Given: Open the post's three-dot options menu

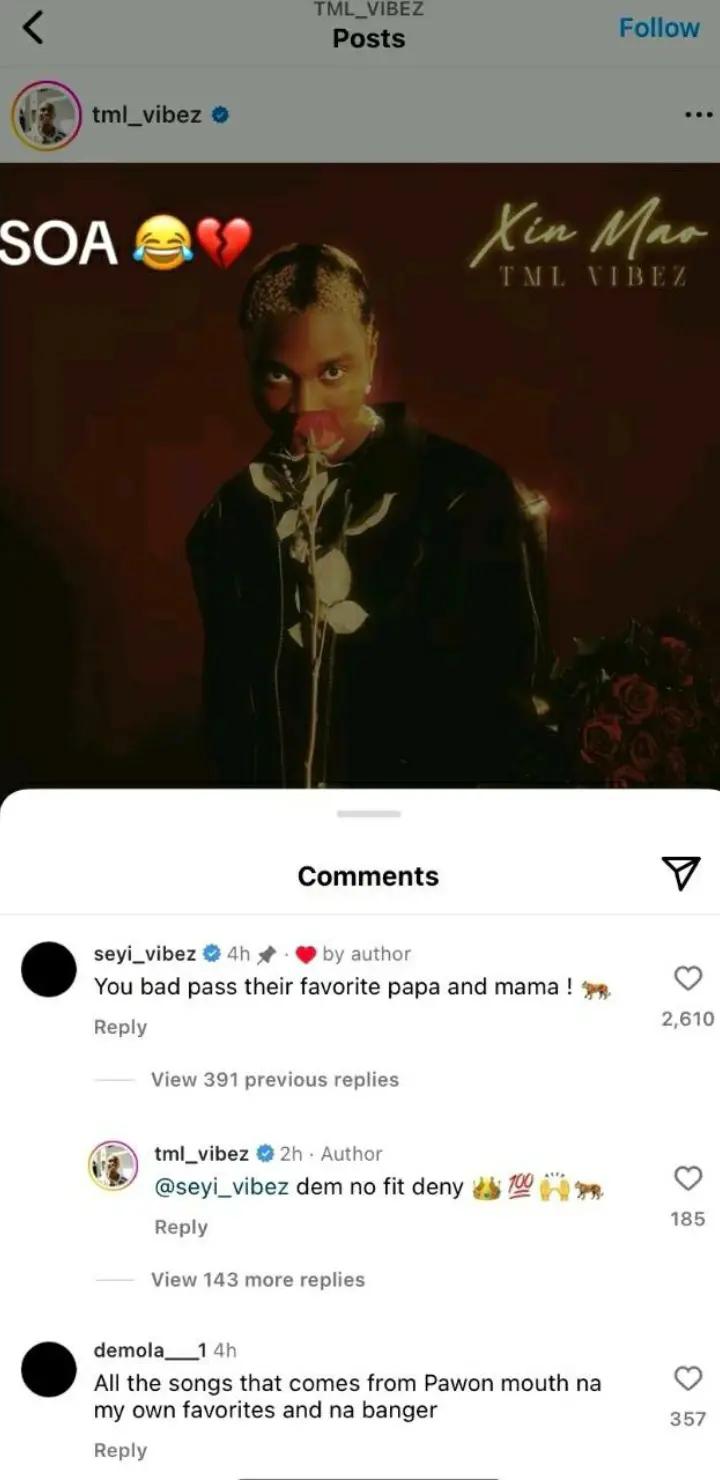Looking at the screenshot, I should tap(698, 115).
